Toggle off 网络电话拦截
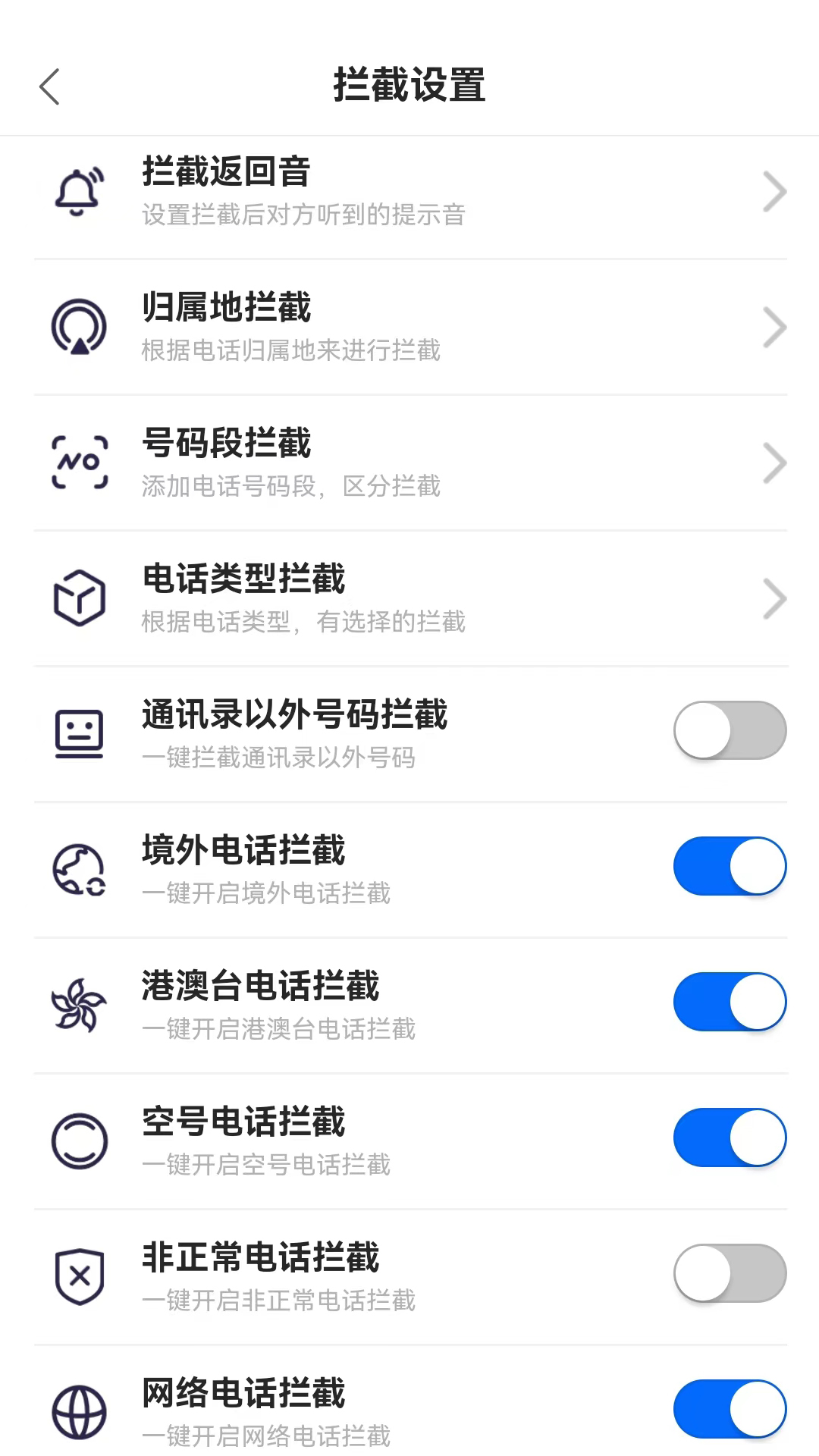The width and height of the screenshot is (819, 1456). [730, 1409]
